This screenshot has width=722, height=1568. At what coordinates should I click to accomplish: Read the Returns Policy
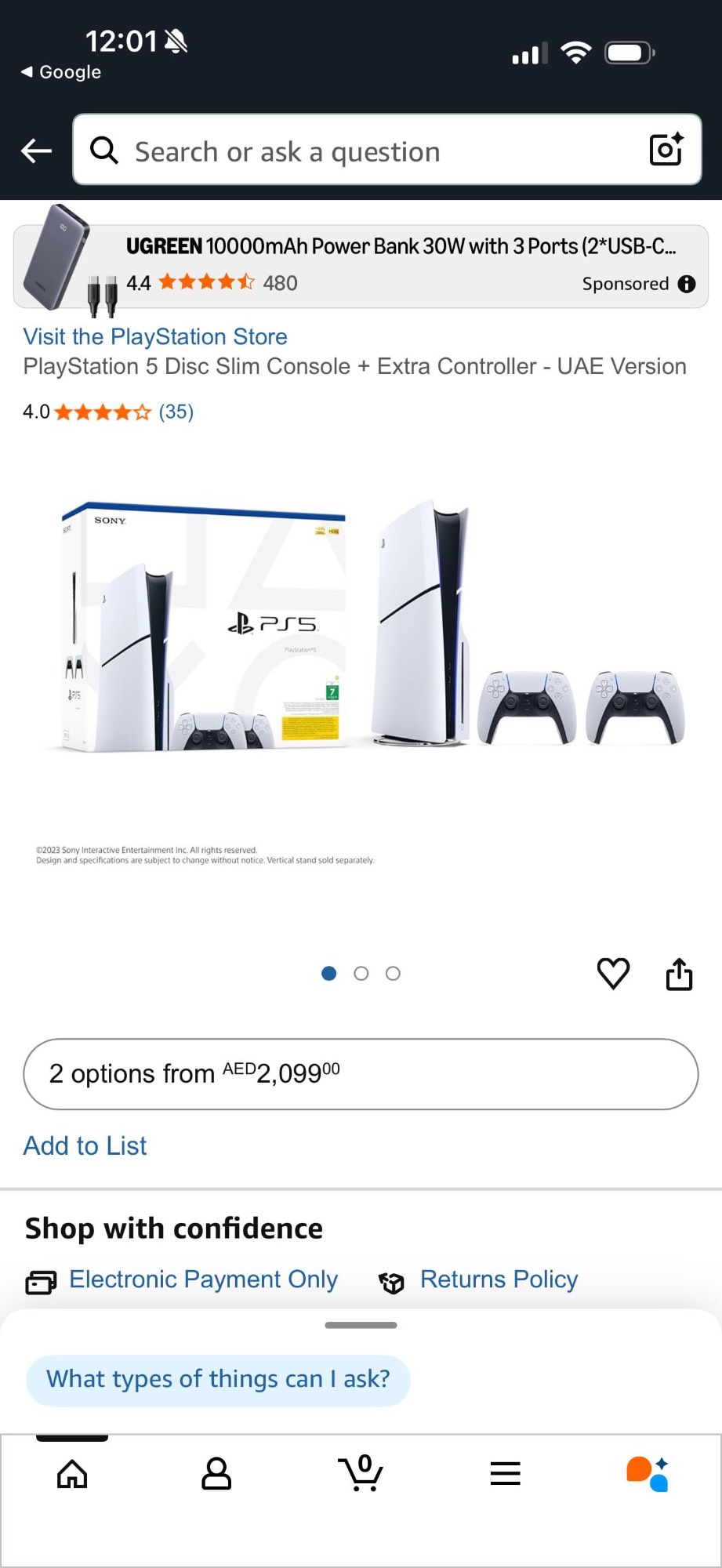point(499,1279)
